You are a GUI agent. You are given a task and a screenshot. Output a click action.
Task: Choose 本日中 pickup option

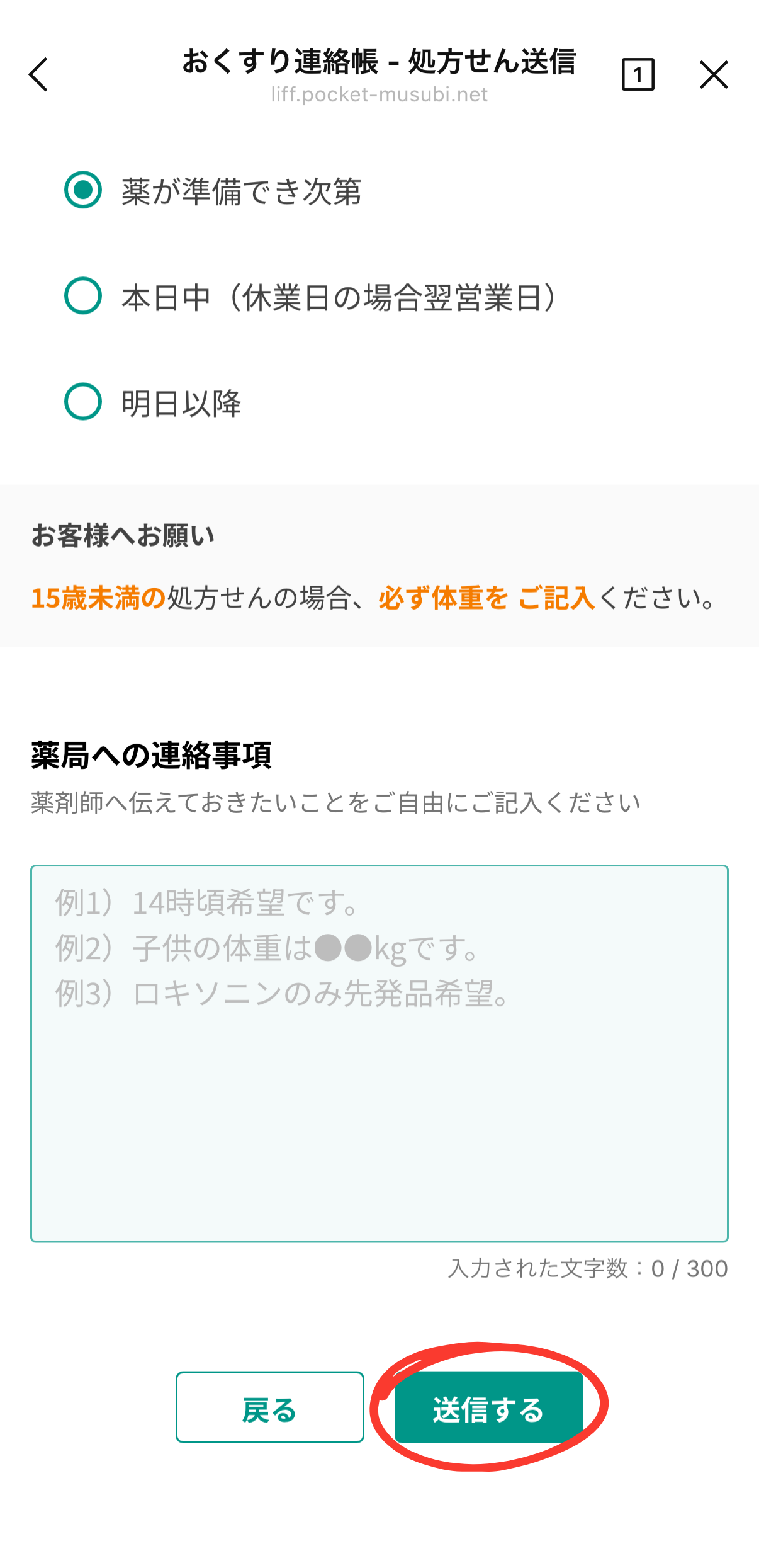(x=83, y=295)
